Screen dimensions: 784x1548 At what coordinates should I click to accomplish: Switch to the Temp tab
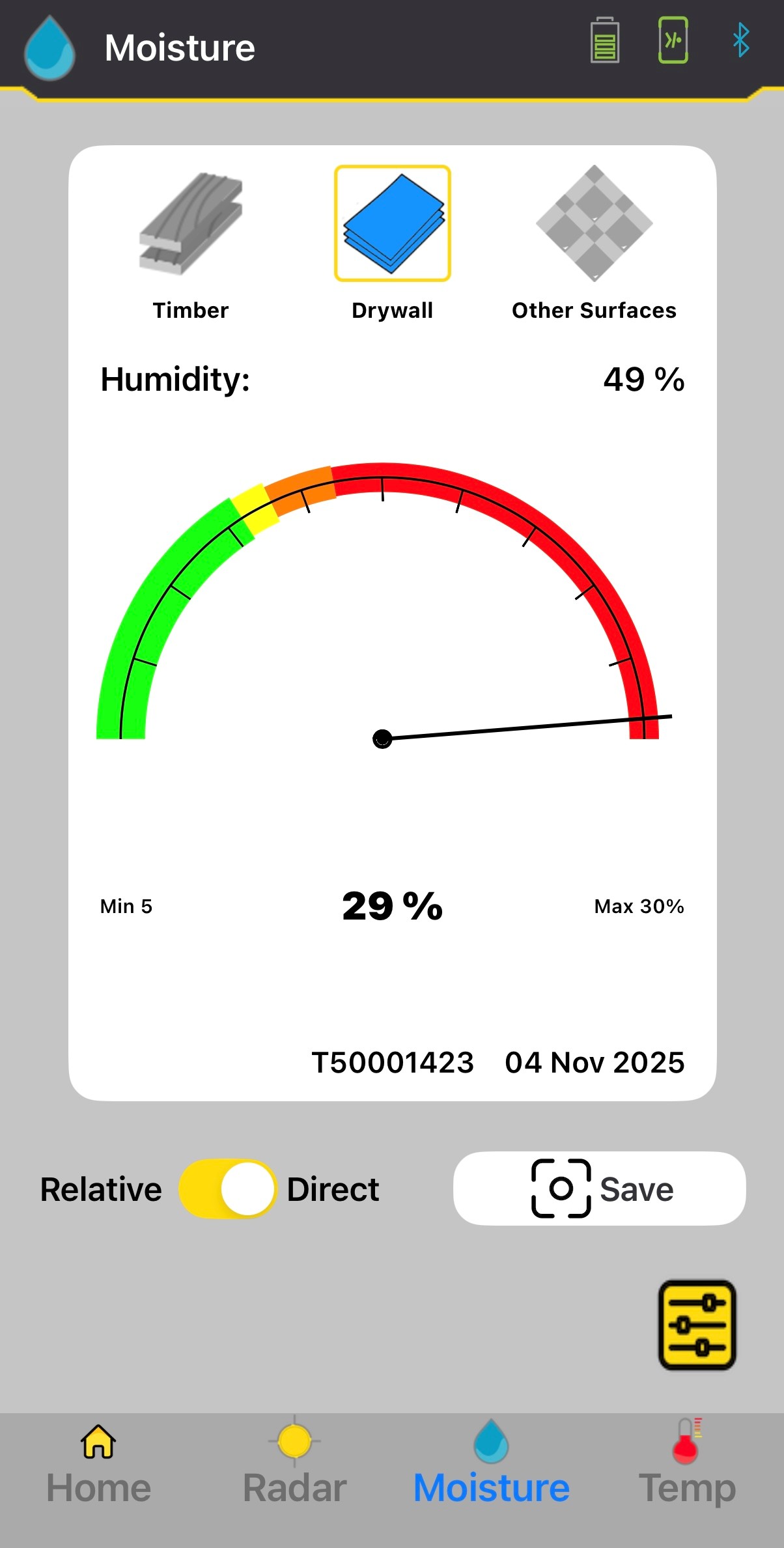(687, 1463)
